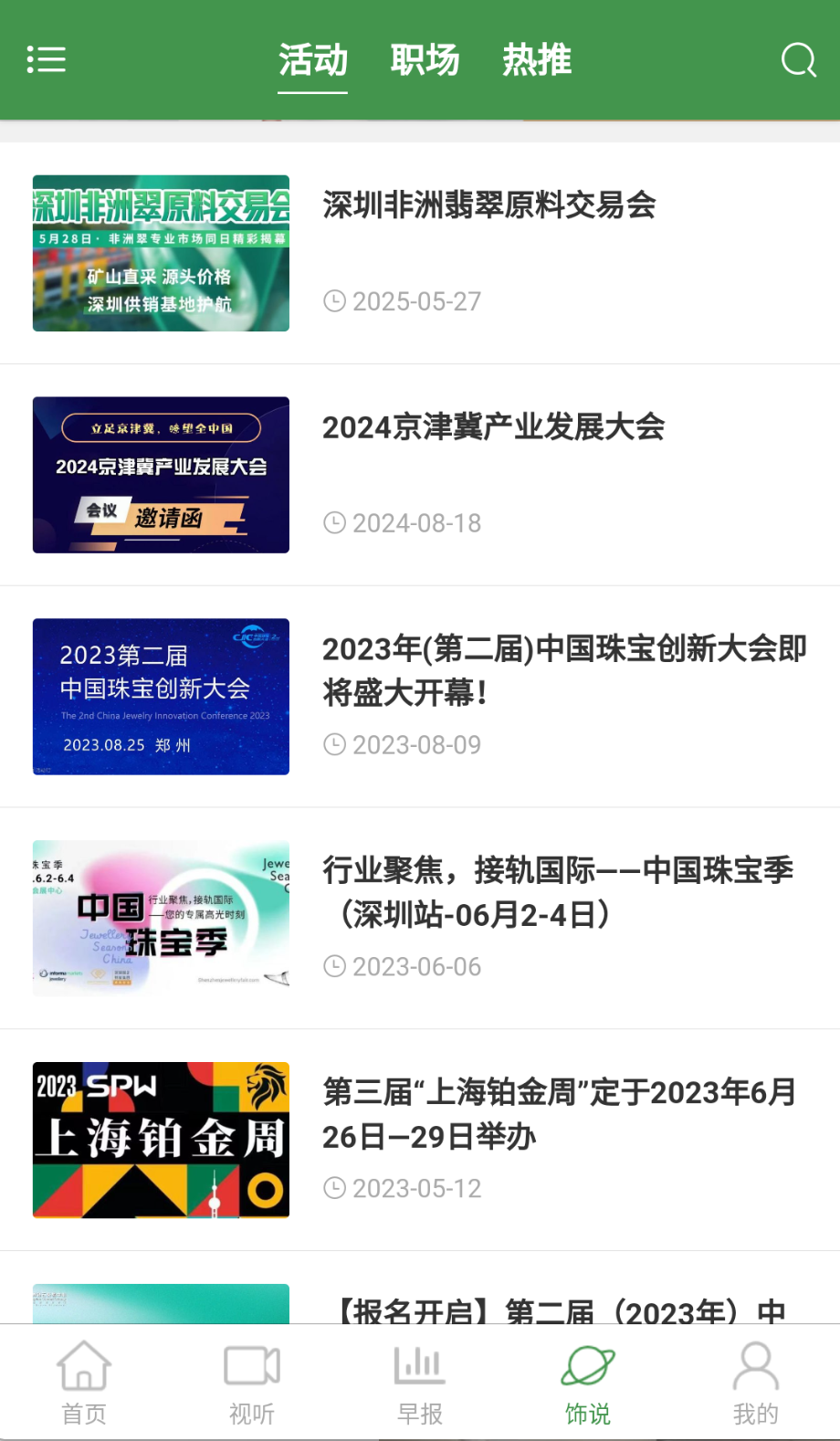Open the 视听 video camera icon
Image resolution: width=840 pixels, height=1441 pixels.
(x=251, y=1379)
